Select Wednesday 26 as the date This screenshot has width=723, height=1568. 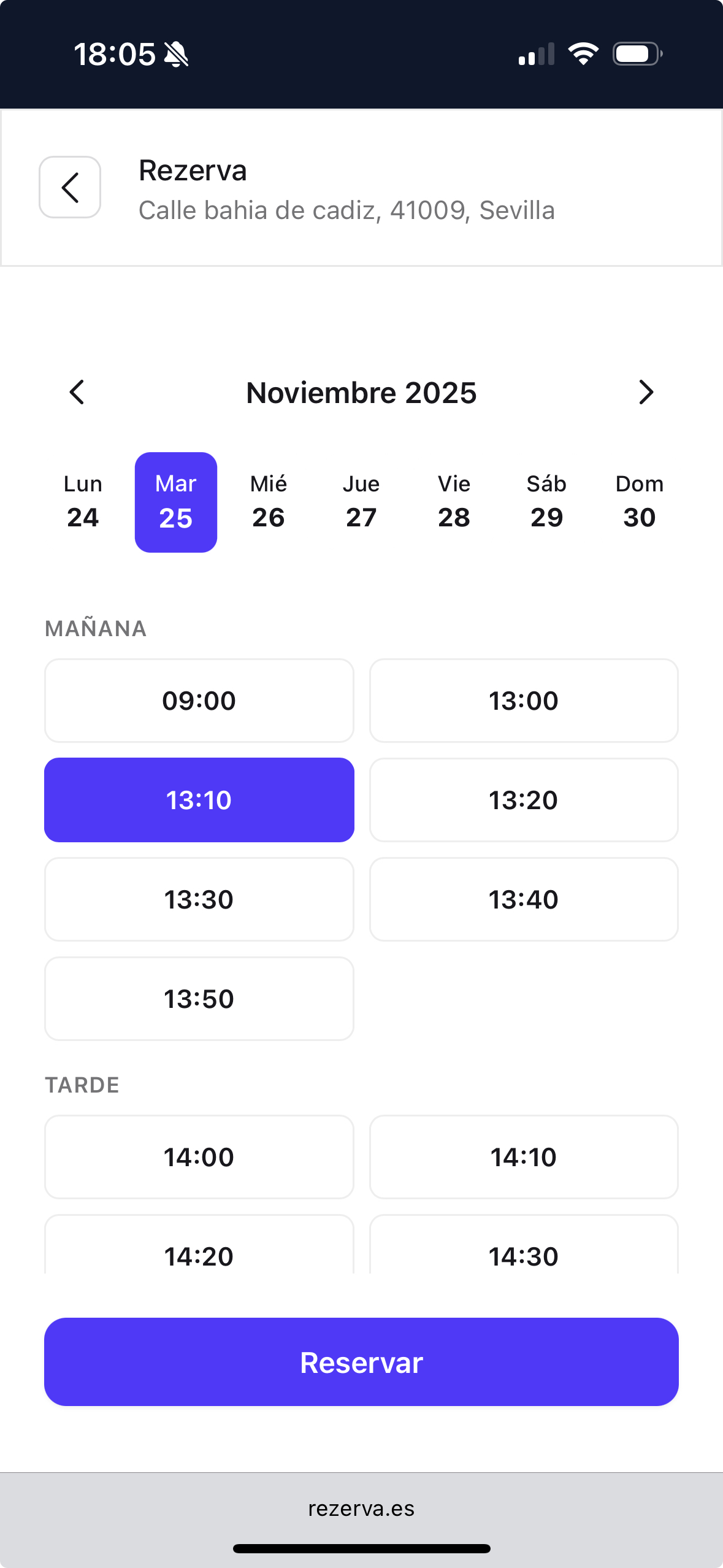(x=269, y=502)
